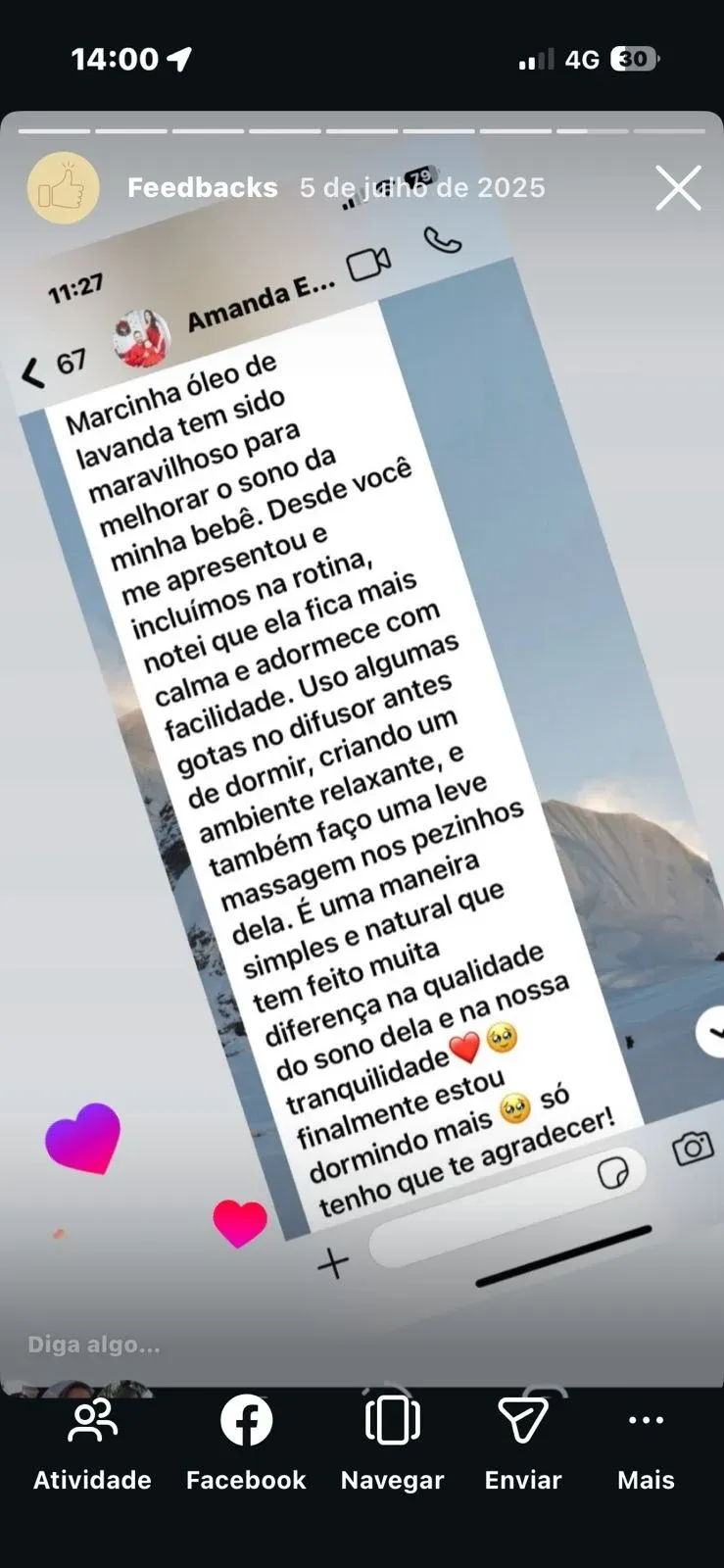Open the Atividade icon in the bottom bar

91,1419
